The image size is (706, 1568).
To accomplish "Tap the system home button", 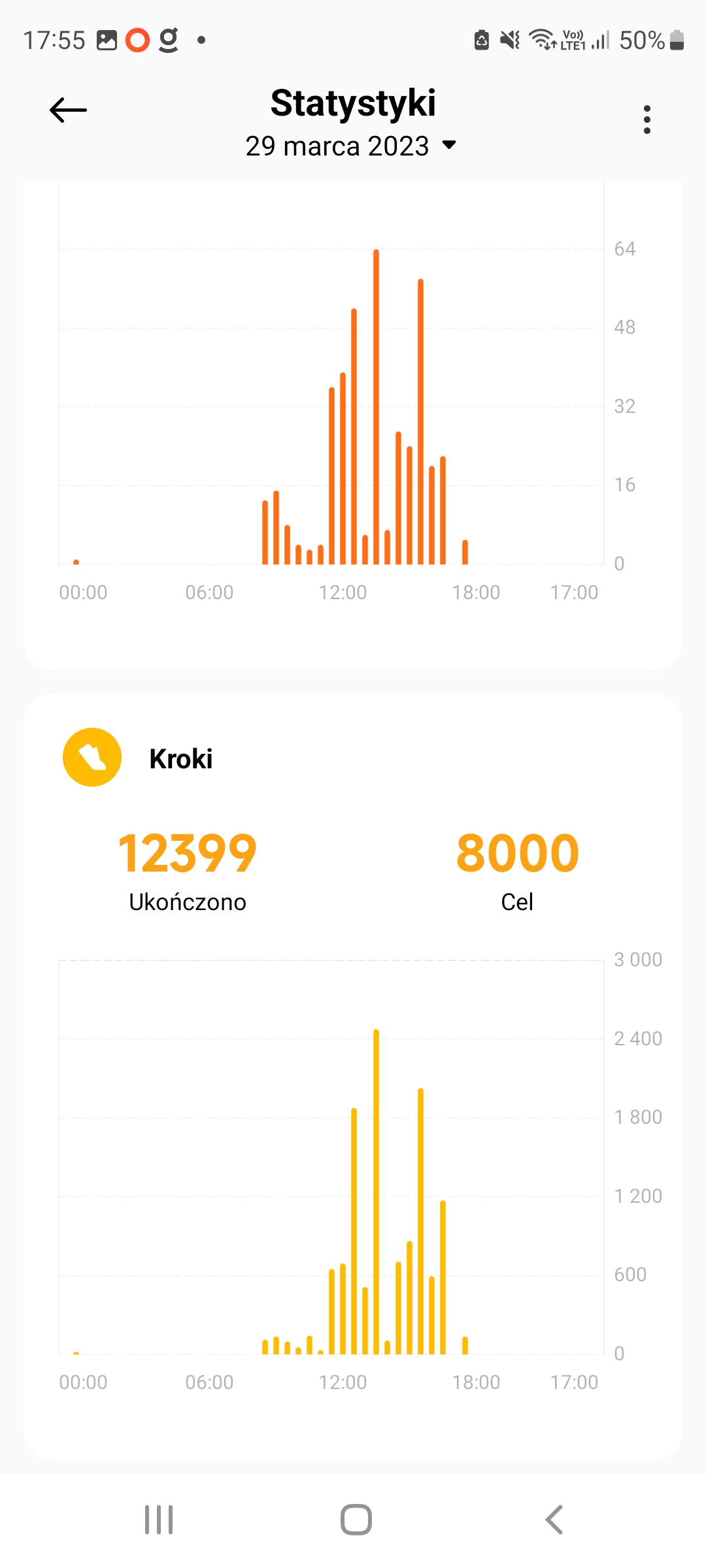I will [356, 1519].
